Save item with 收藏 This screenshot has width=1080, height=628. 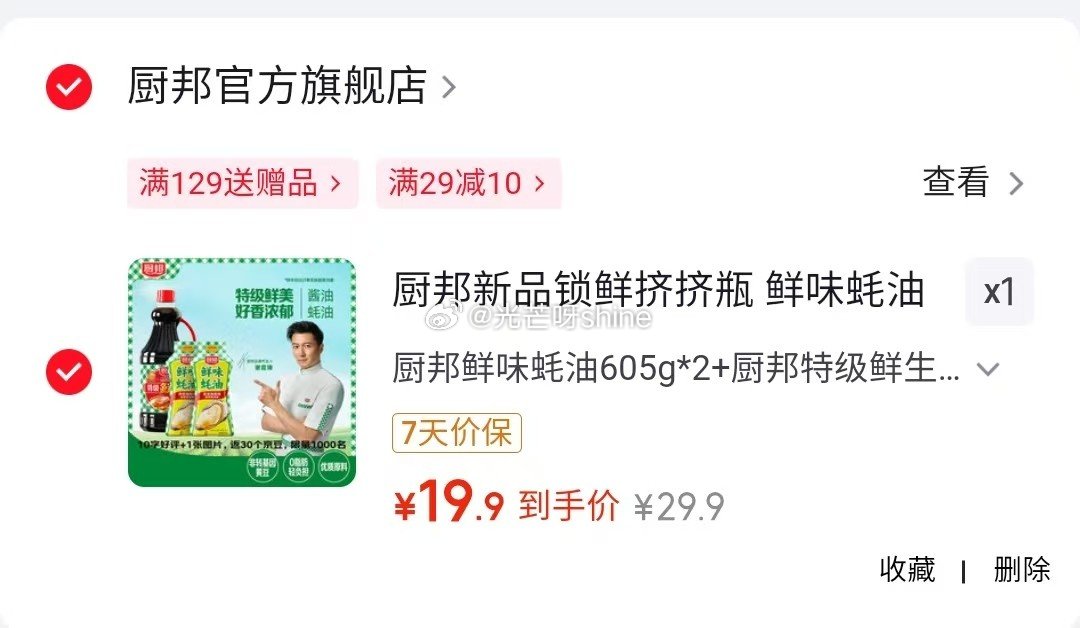pos(907,570)
